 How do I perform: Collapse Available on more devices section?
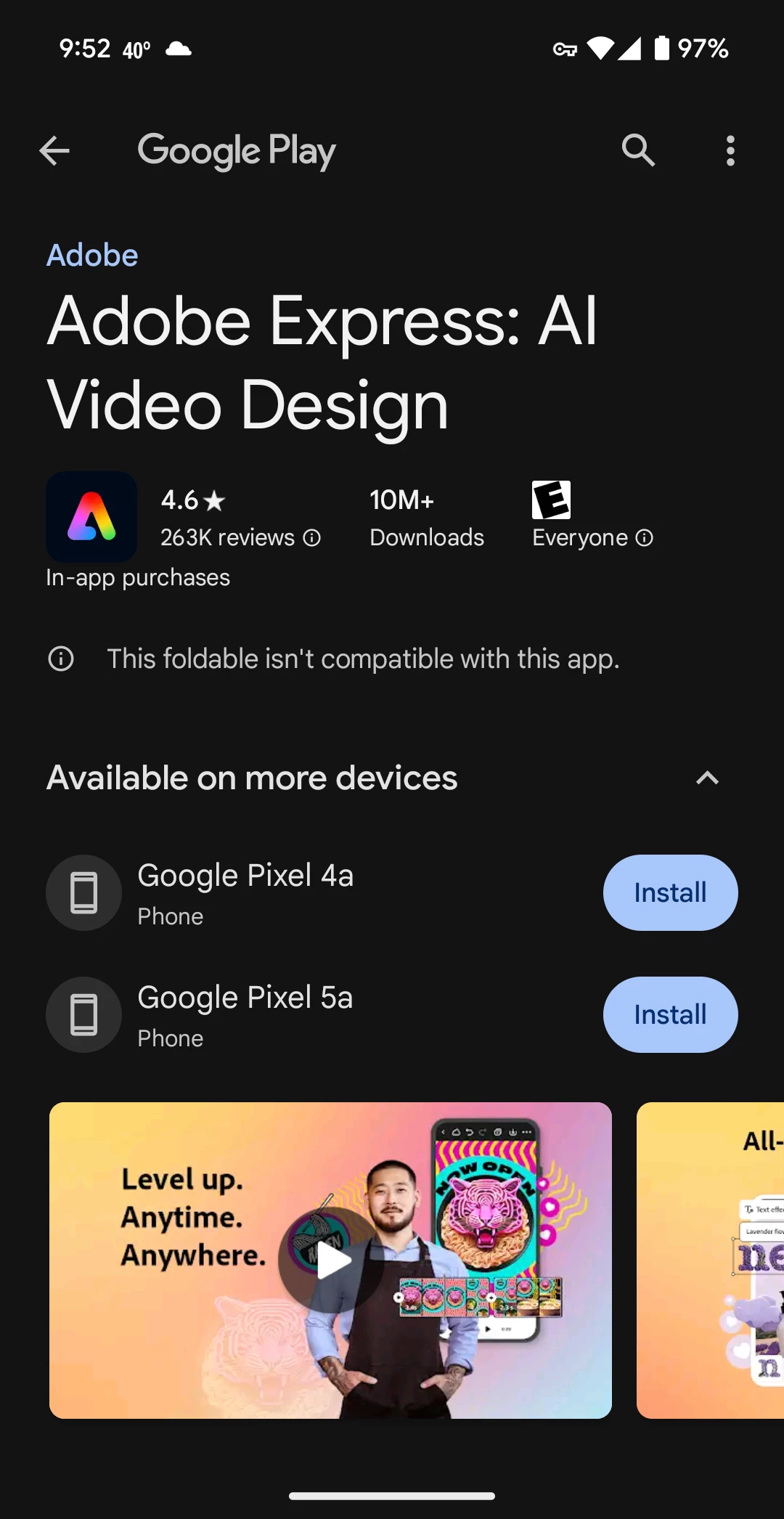pyautogui.click(x=707, y=778)
